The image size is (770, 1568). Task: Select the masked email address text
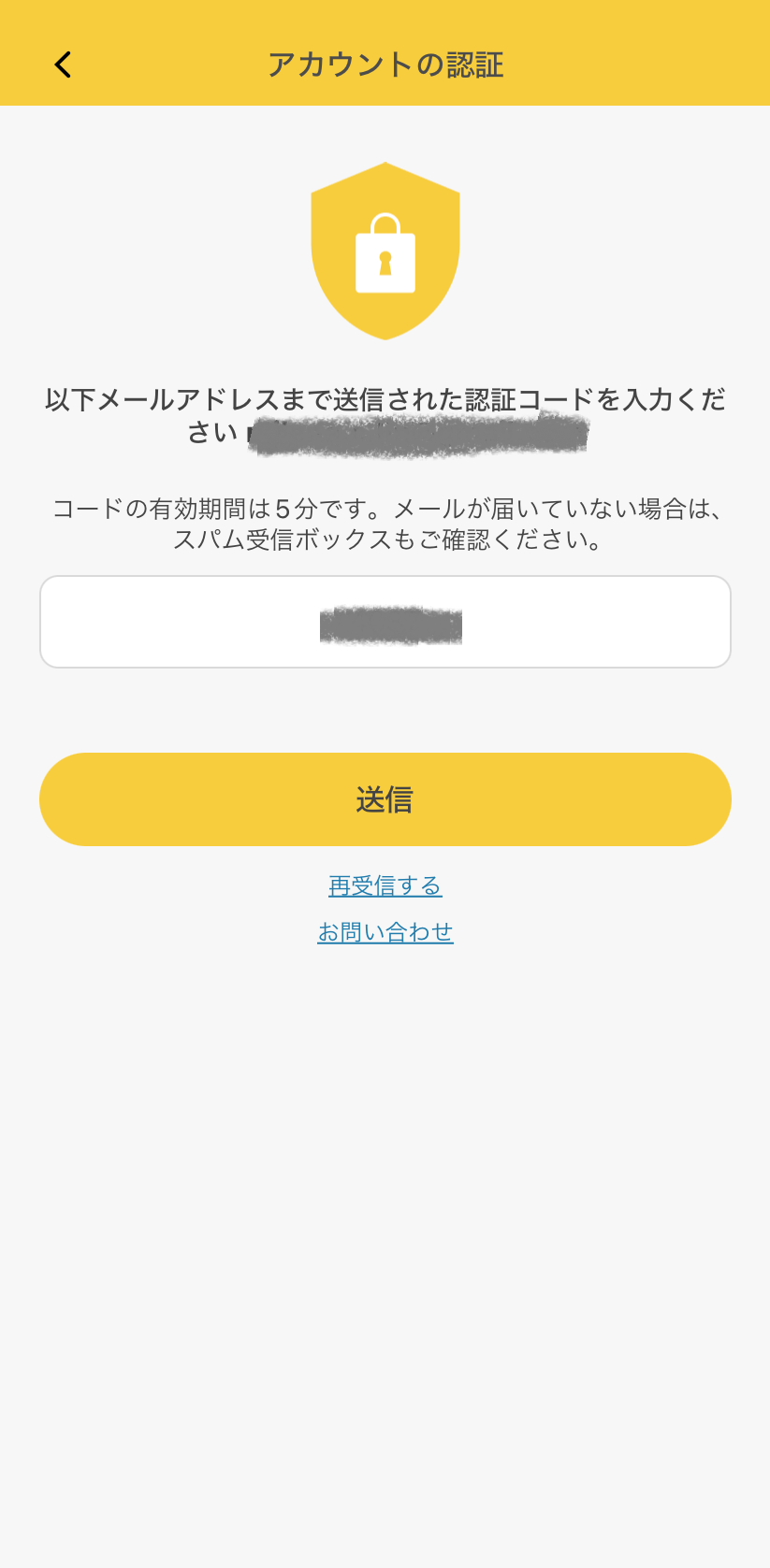click(416, 433)
